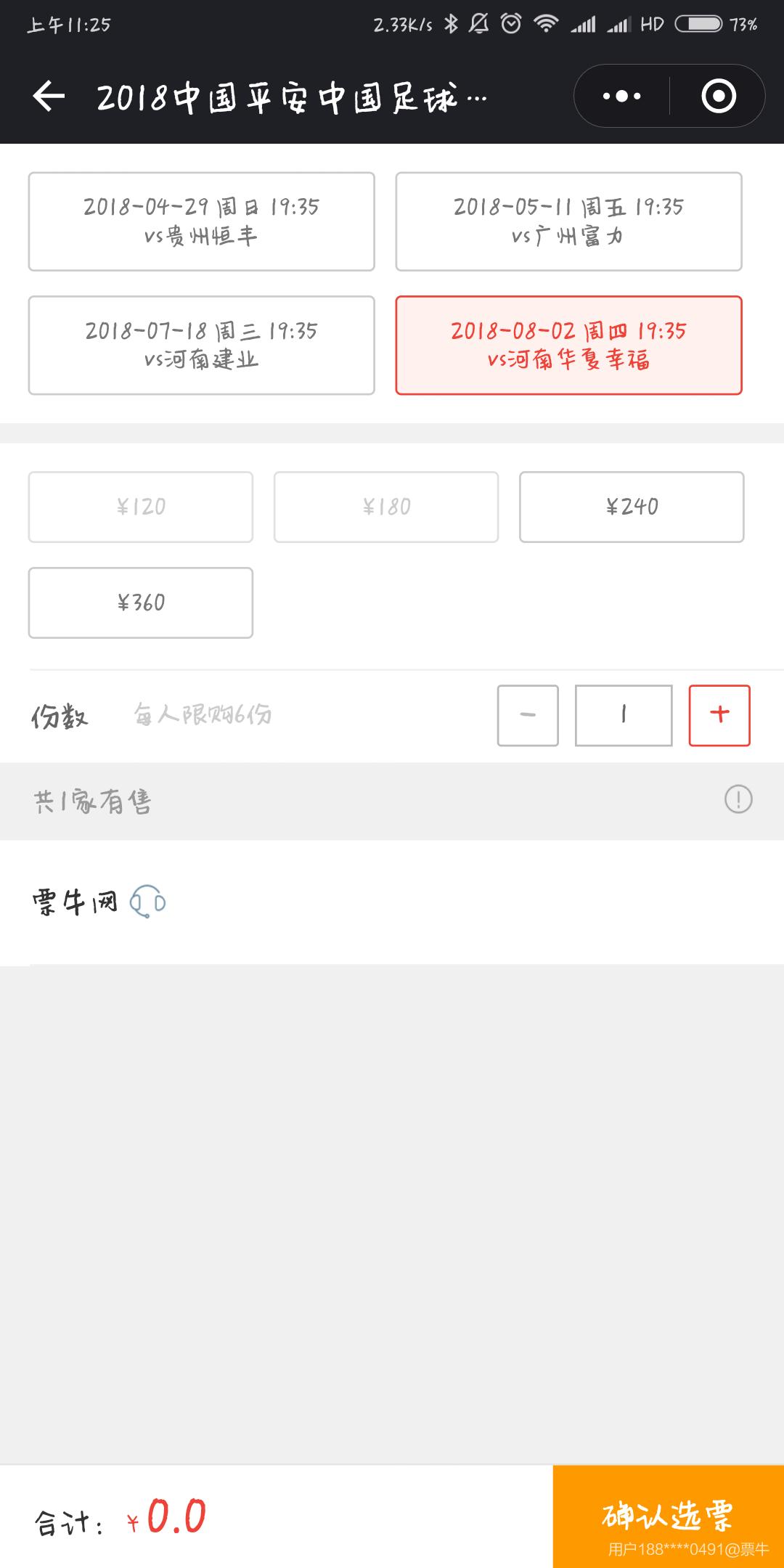The height and width of the screenshot is (1568, 784).
Task: Choose the 2018-05-11 match vs 广州富力
Action: (x=568, y=221)
